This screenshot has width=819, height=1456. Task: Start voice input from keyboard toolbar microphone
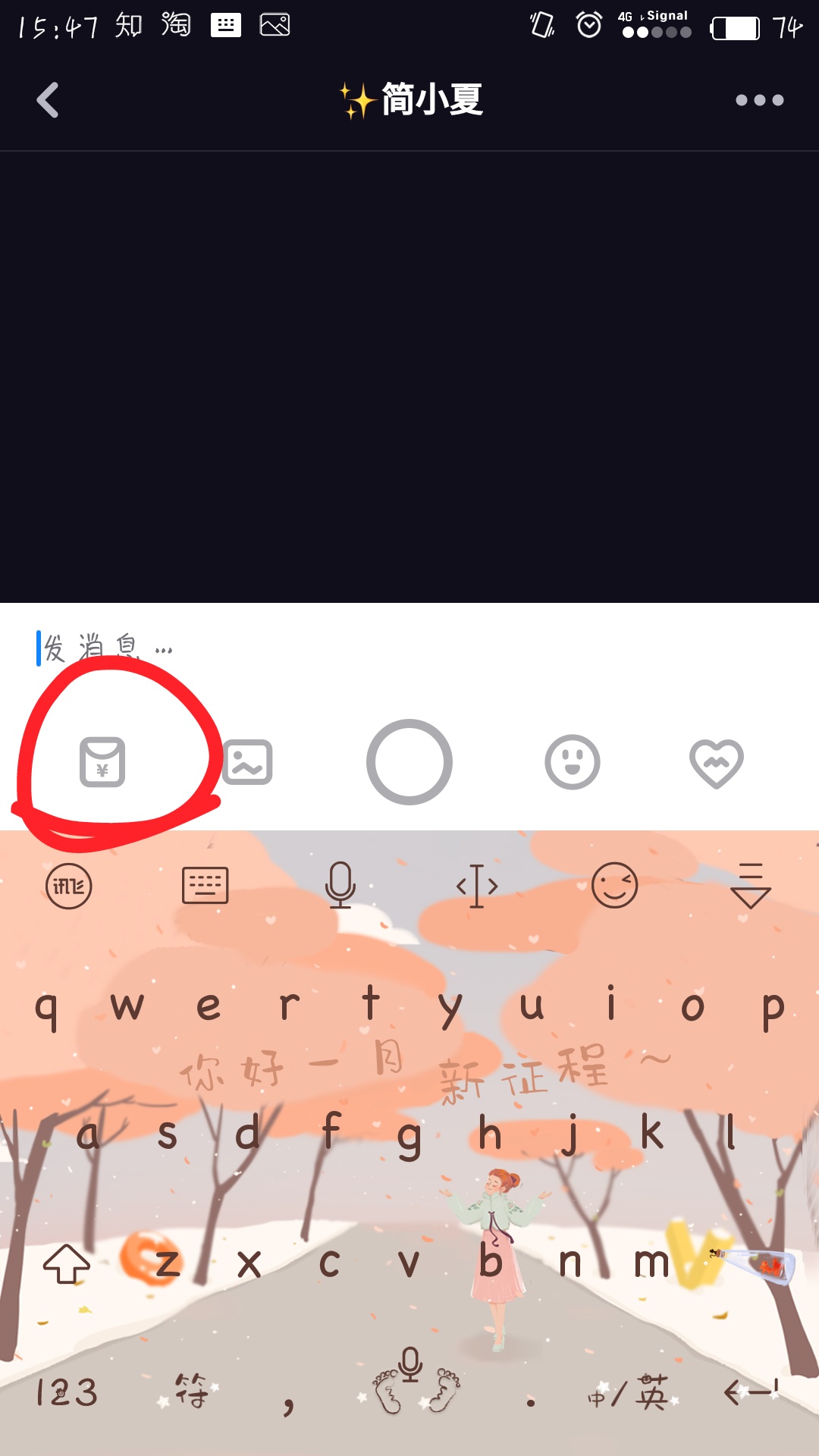340,885
